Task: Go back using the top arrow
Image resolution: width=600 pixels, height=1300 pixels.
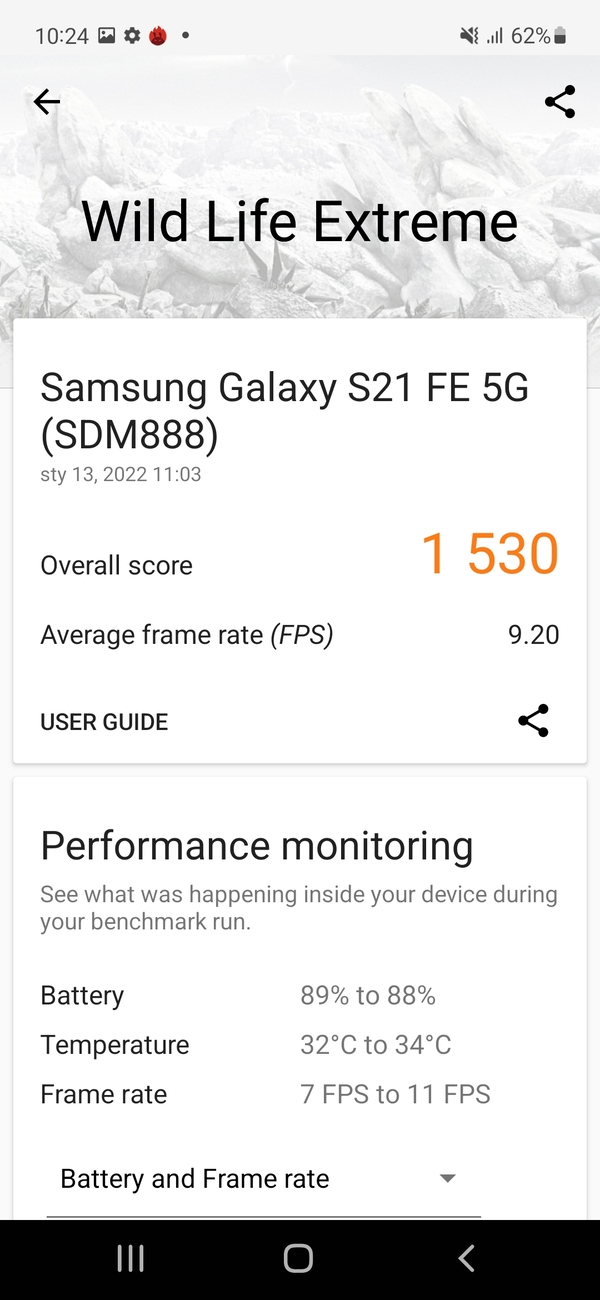Action: pyautogui.click(x=47, y=102)
